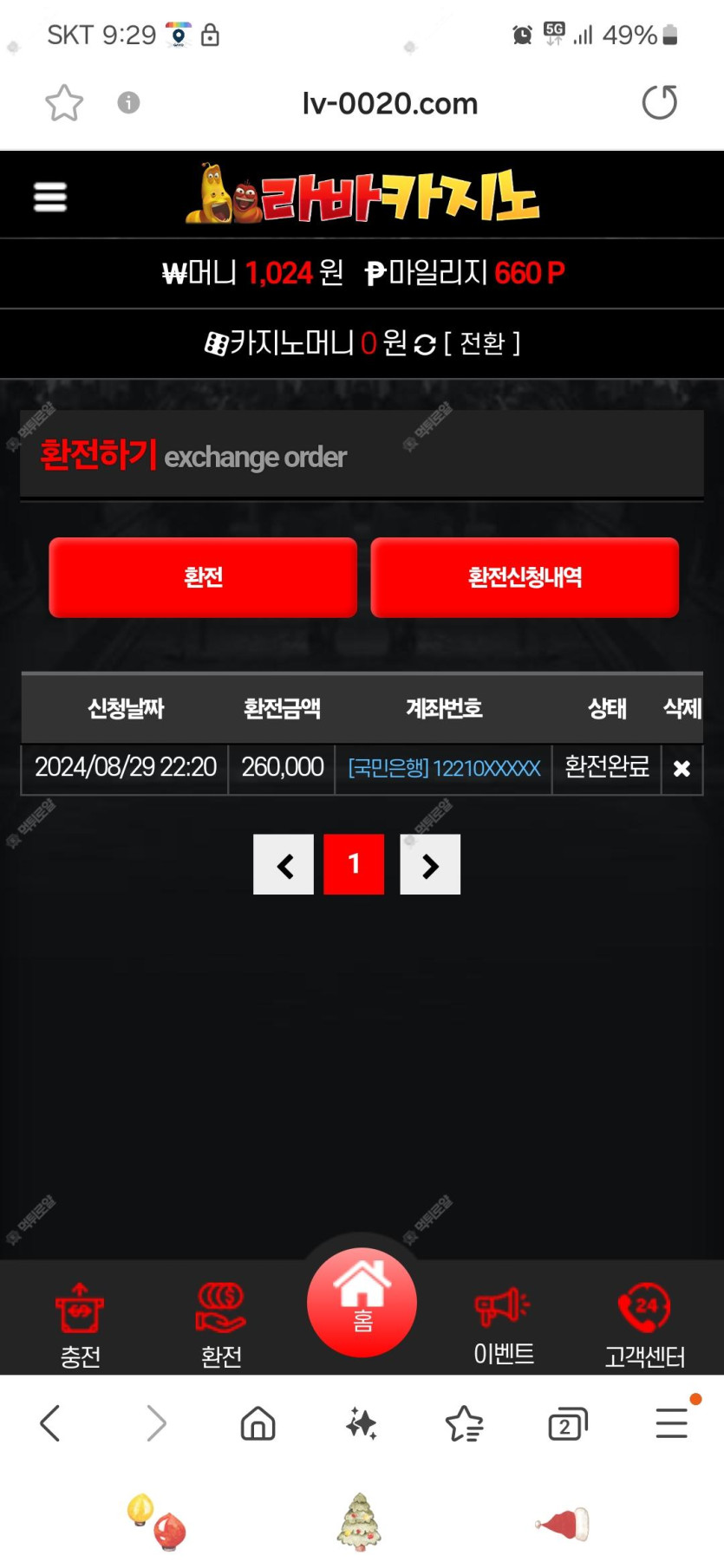Select page 1
This screenshot has width=724, height=1568.
354,864
